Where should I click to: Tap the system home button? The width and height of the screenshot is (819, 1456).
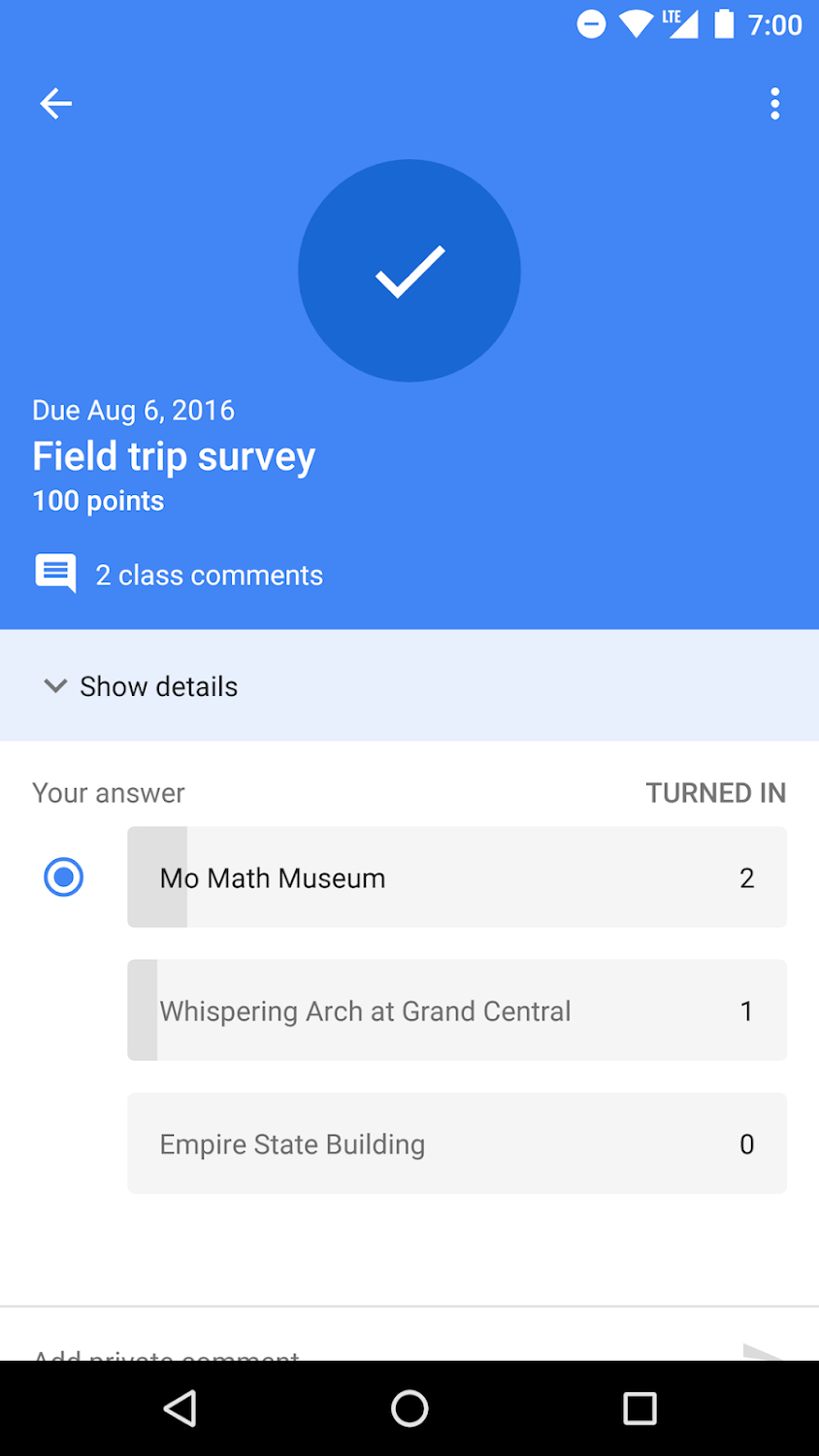tap(409, 1408)
